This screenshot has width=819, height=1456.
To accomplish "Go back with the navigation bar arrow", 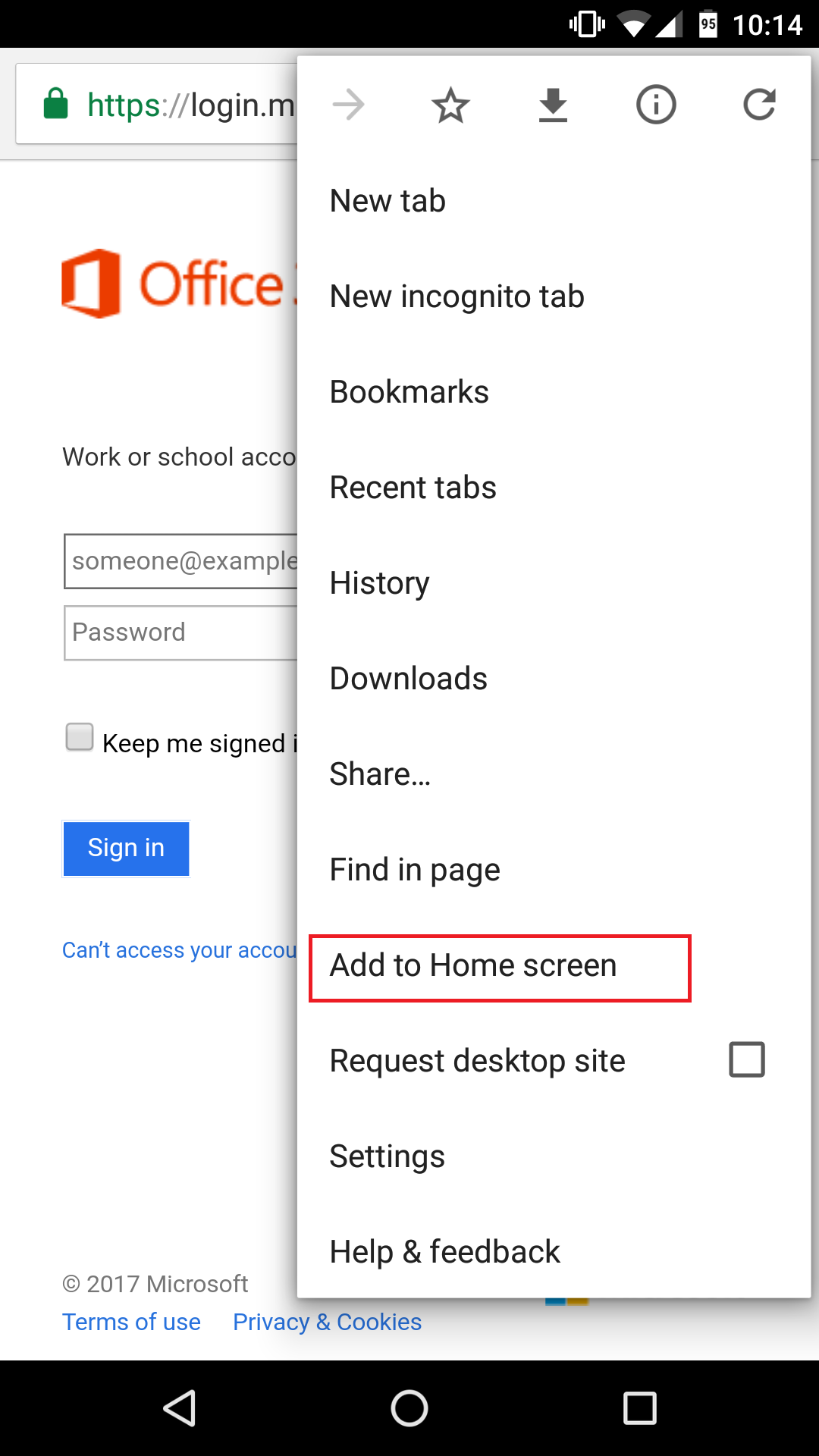I will coord(180,1408).
